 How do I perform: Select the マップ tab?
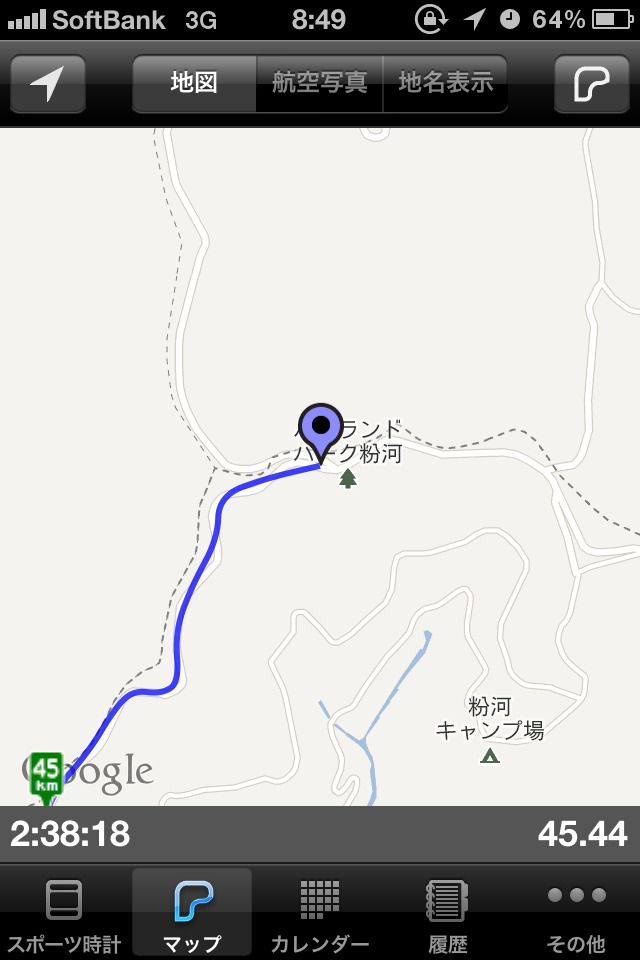(192, 912)
